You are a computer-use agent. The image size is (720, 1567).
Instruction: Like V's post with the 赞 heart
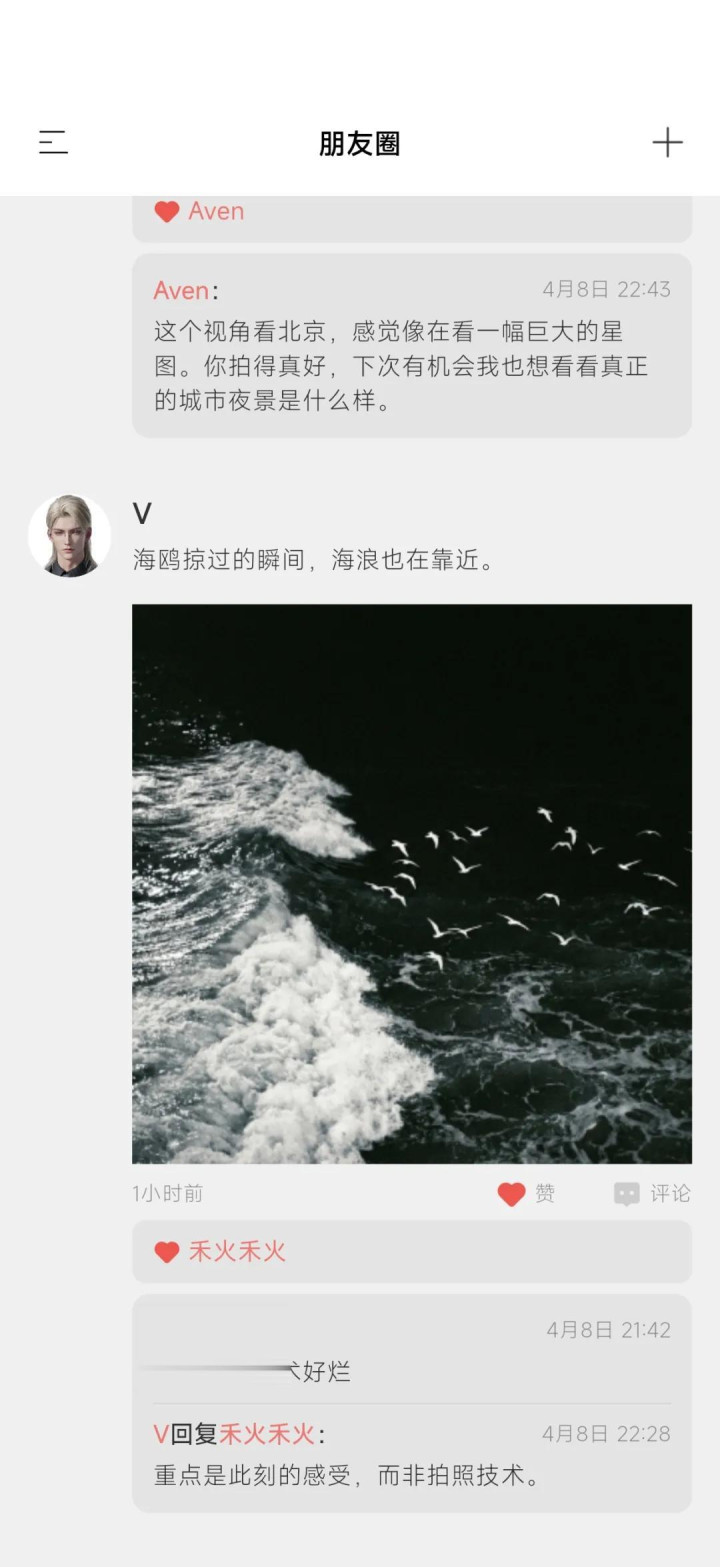[526, 1193]
